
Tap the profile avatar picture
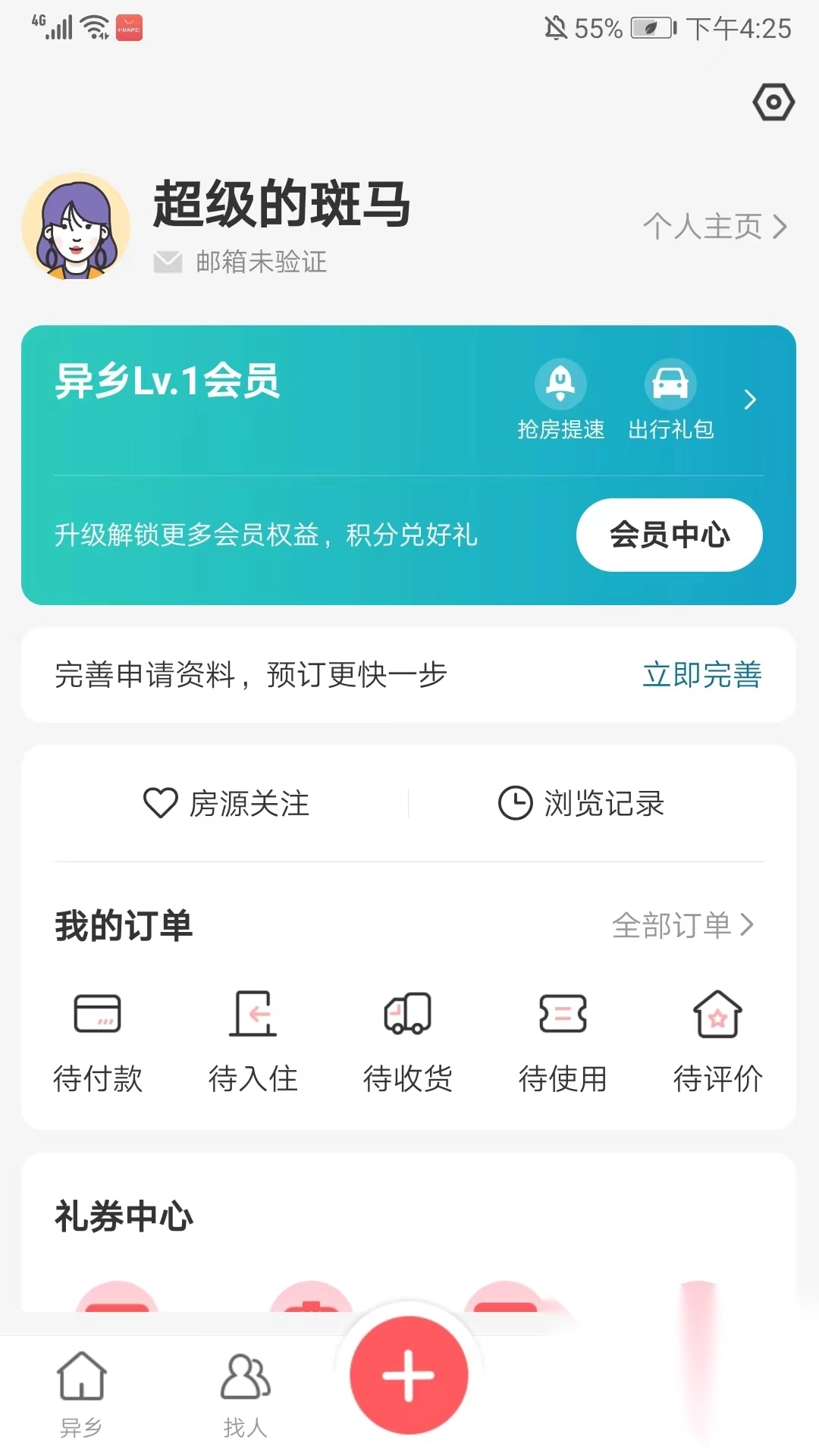point(76,227)
